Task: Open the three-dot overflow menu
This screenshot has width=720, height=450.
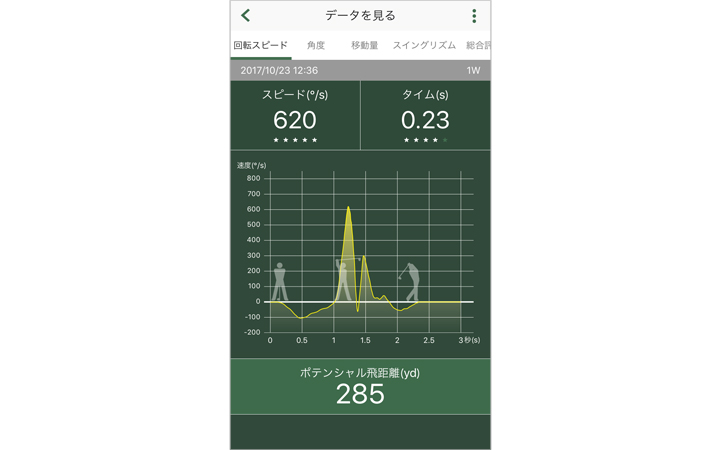Action: (x=474, y=16)
